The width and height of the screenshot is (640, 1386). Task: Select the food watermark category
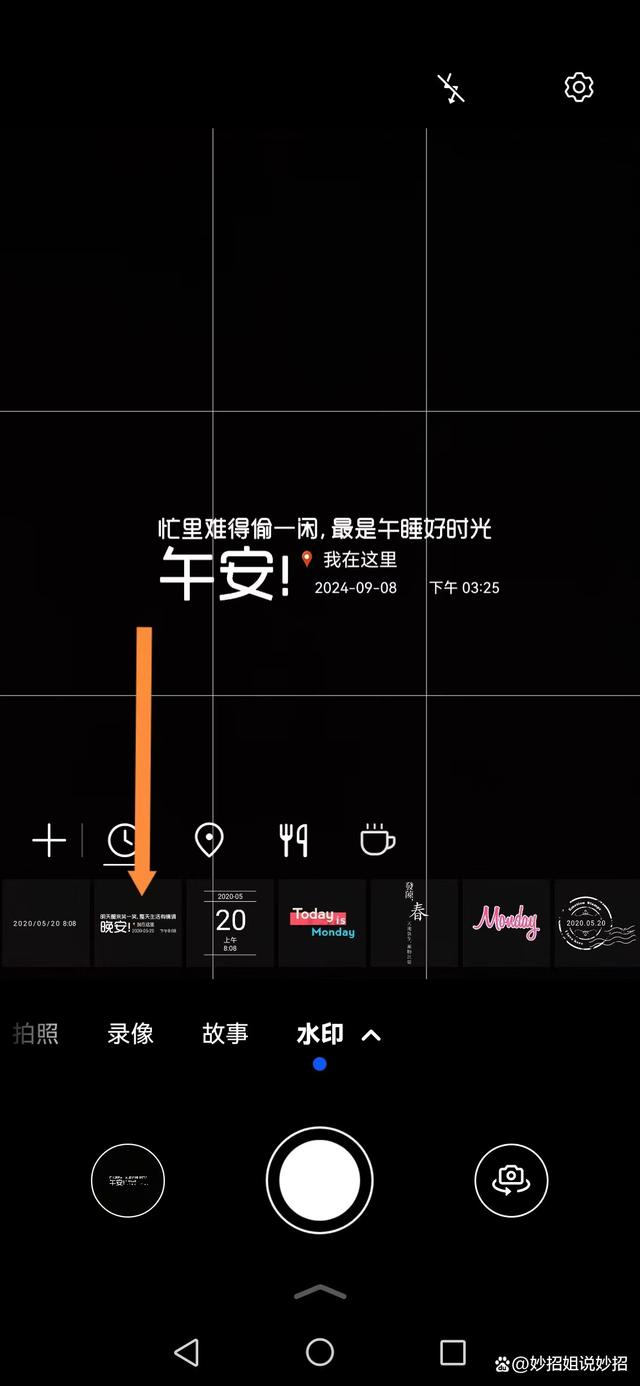[x=293, y=841]
